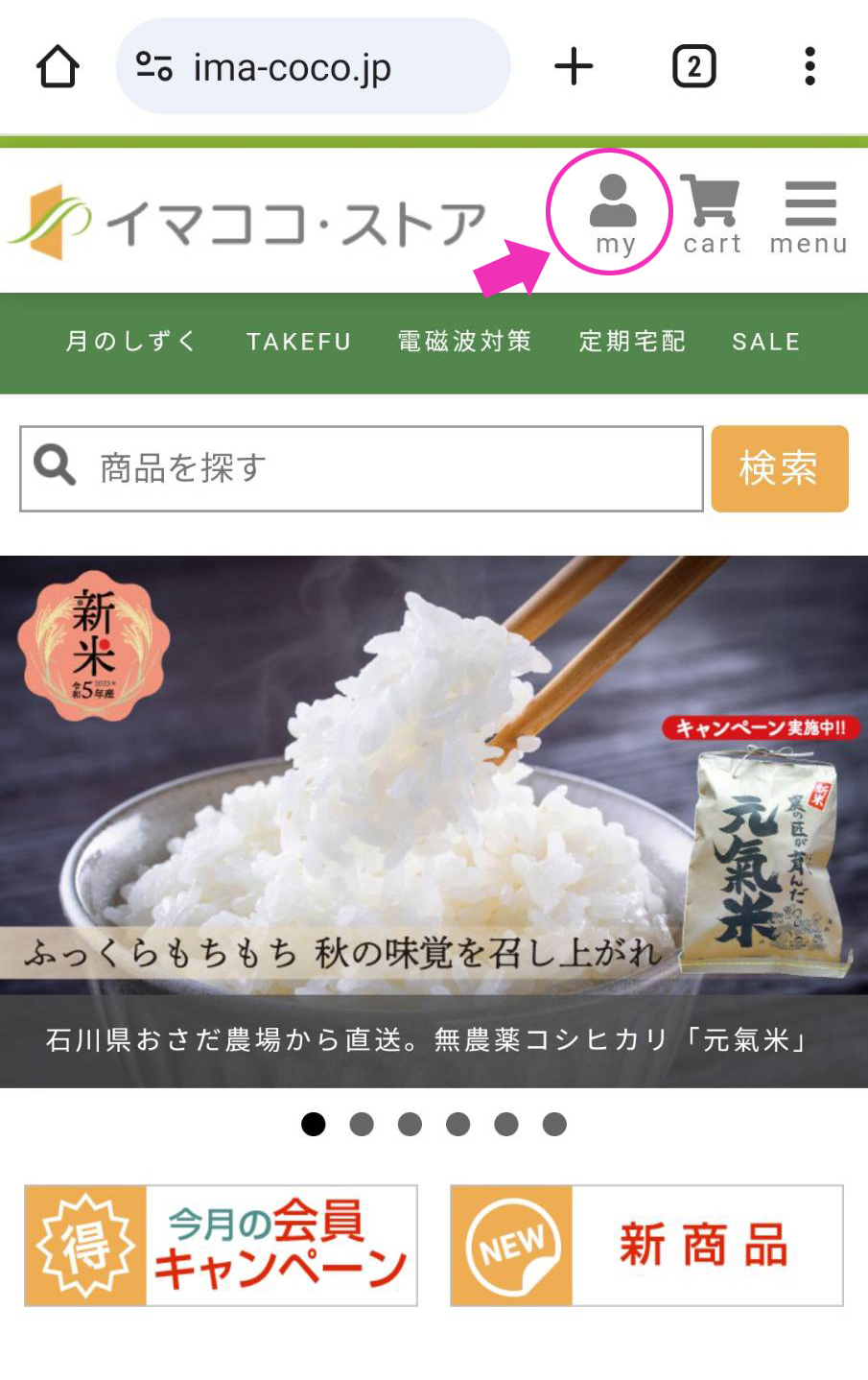Tap the ima-coco.jp address bar

click(x=313, y=67)
